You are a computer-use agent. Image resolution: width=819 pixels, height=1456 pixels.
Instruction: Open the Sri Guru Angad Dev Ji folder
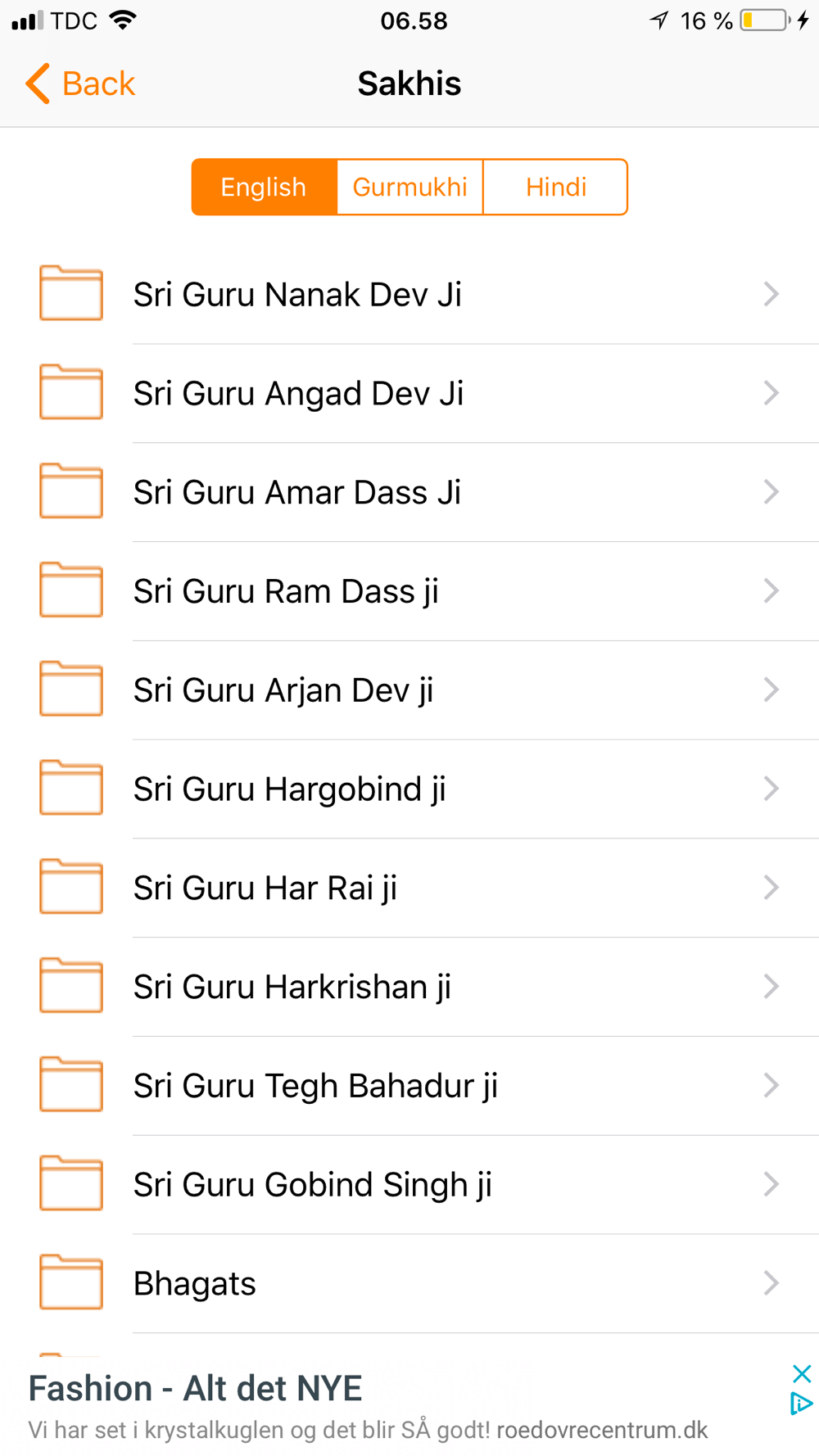click(x=409, y=393)
